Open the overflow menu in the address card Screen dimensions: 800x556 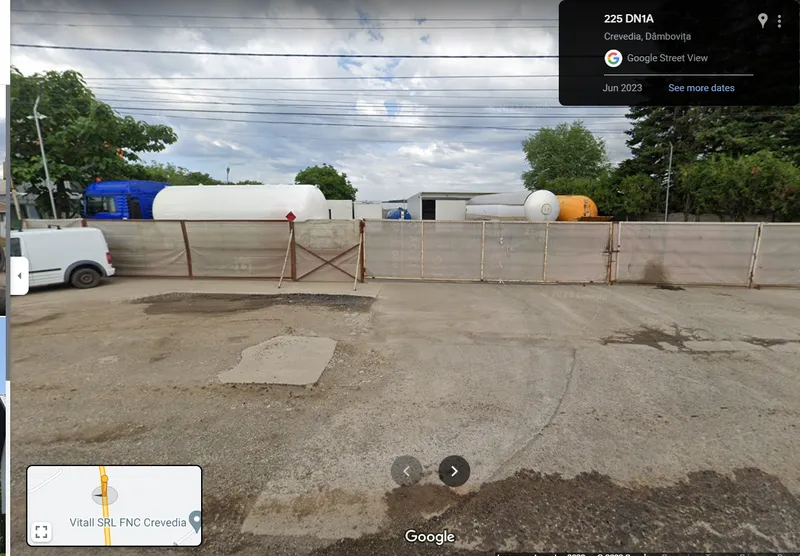[x=779, y=21]
